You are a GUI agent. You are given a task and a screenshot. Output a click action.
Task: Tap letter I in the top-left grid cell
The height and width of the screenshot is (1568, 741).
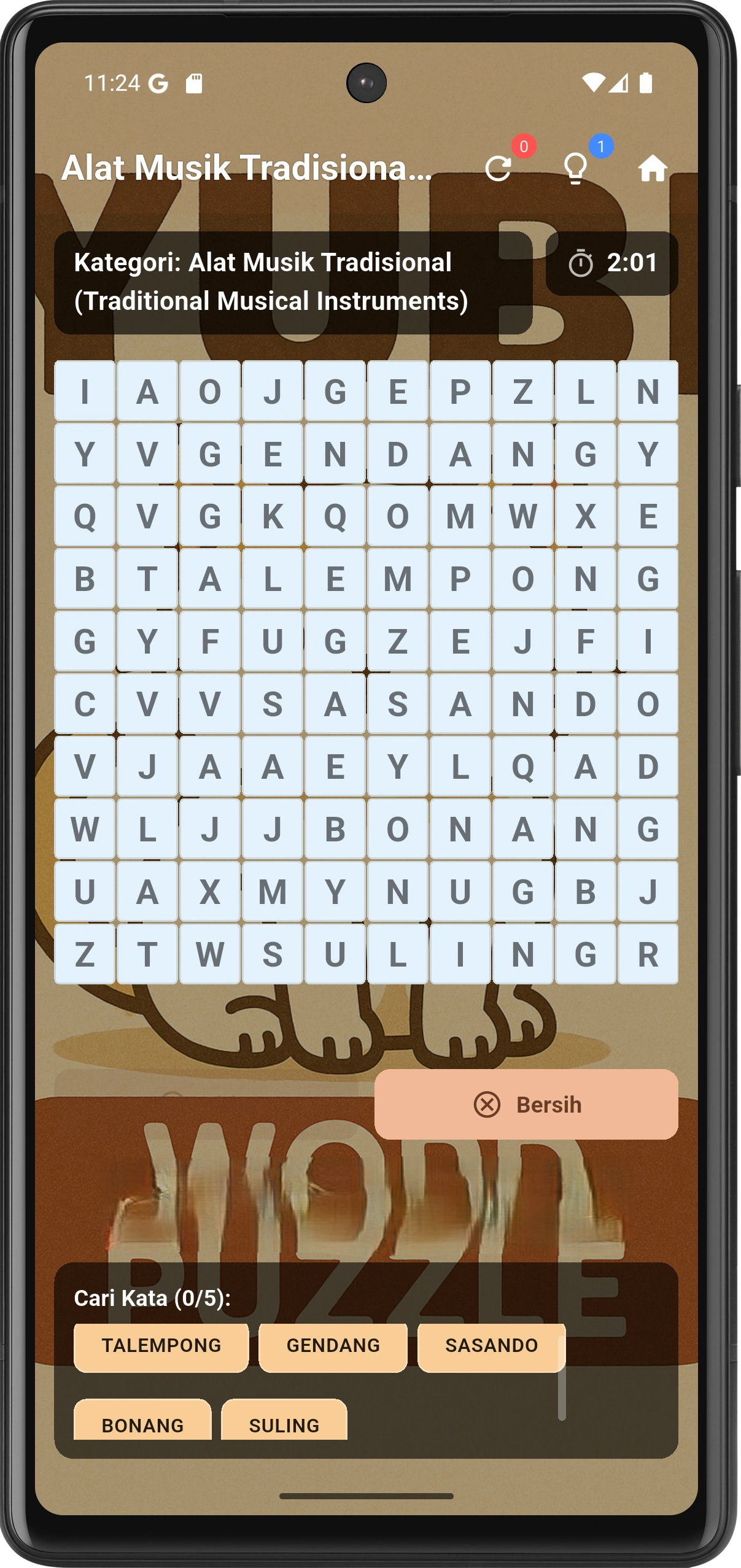coord(85,392)
